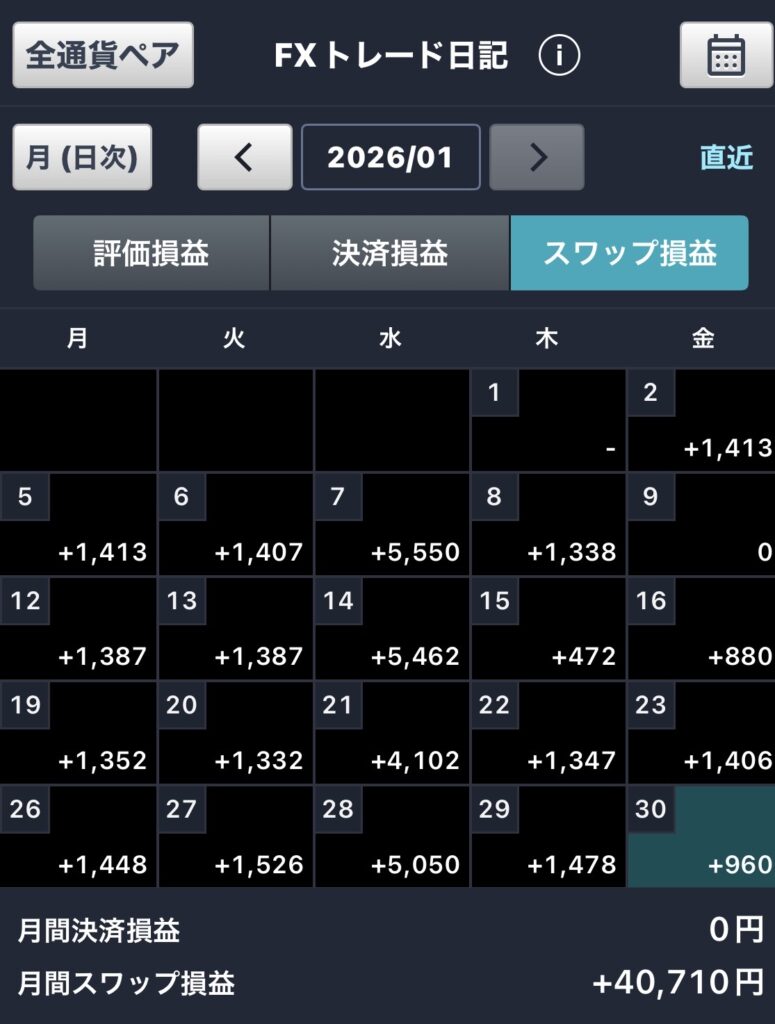Open day 9 showing 0
775x1024 pixels.
[x=701, y=524]
